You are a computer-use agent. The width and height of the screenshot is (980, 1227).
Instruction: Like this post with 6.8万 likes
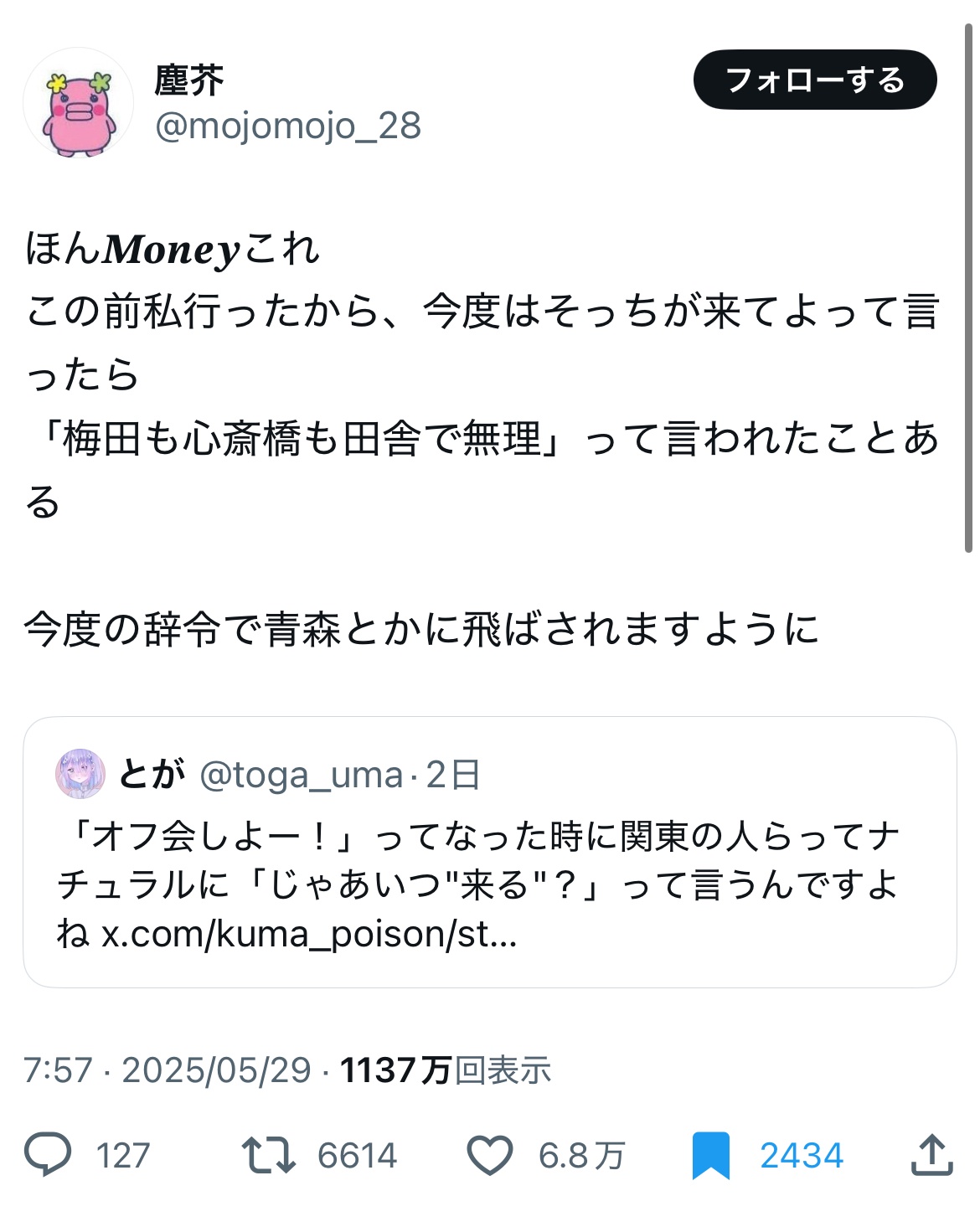489,1155
